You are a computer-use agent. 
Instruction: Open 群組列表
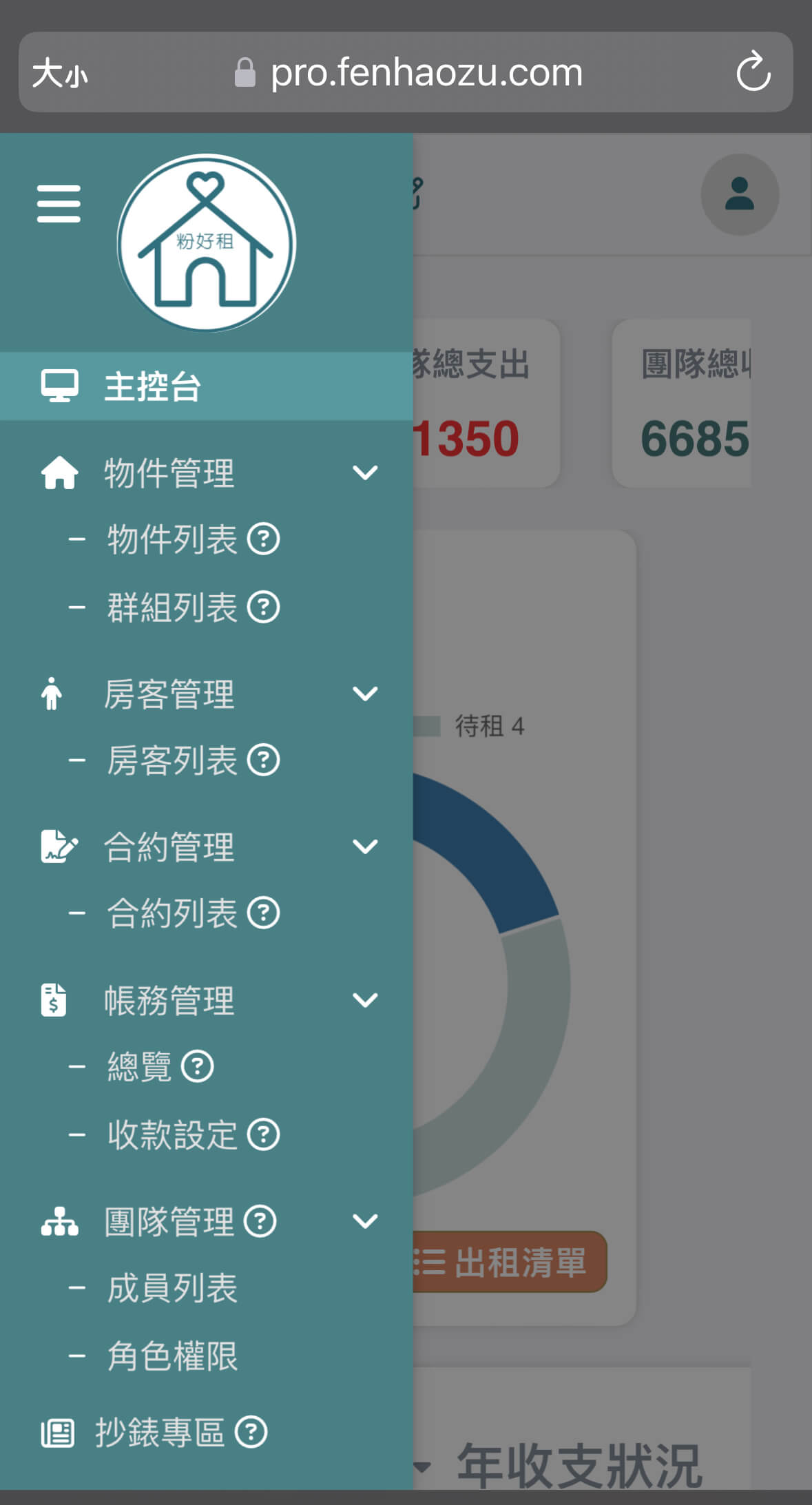pyautogui.click(x=172, y=608)
